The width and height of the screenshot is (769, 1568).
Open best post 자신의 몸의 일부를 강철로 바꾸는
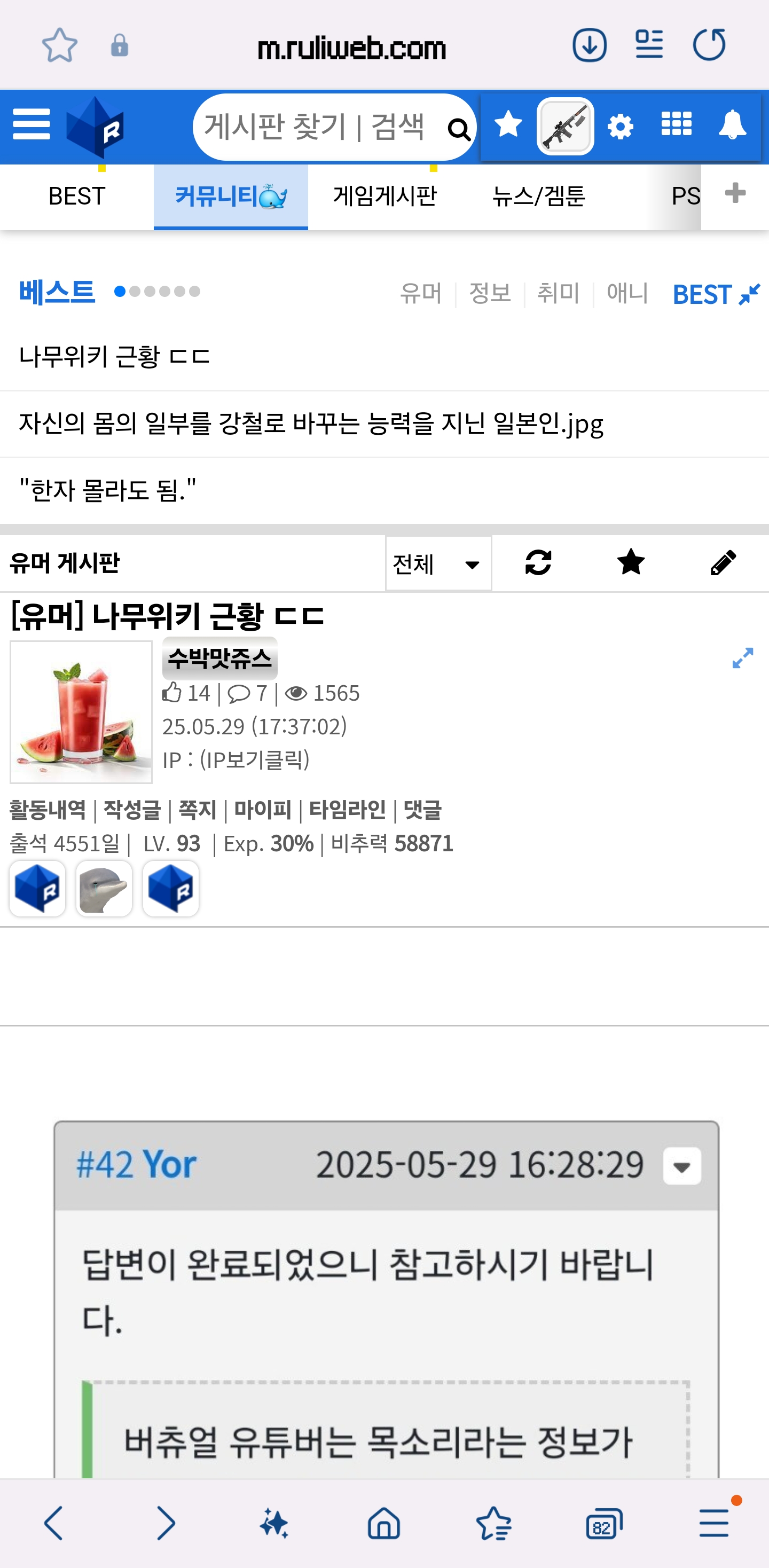pyautogui.click(x=310, y=424)
